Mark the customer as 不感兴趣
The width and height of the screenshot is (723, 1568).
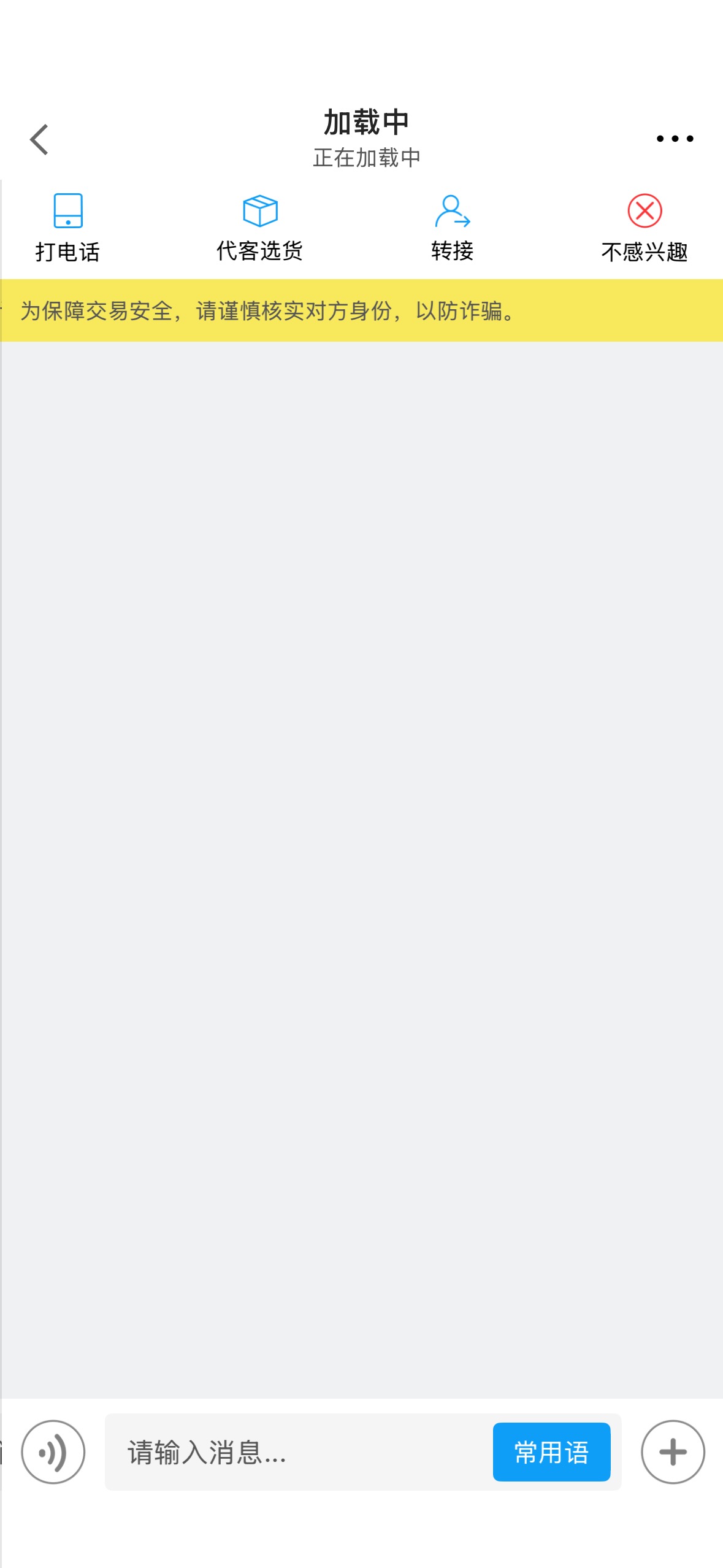pos(645,228)
